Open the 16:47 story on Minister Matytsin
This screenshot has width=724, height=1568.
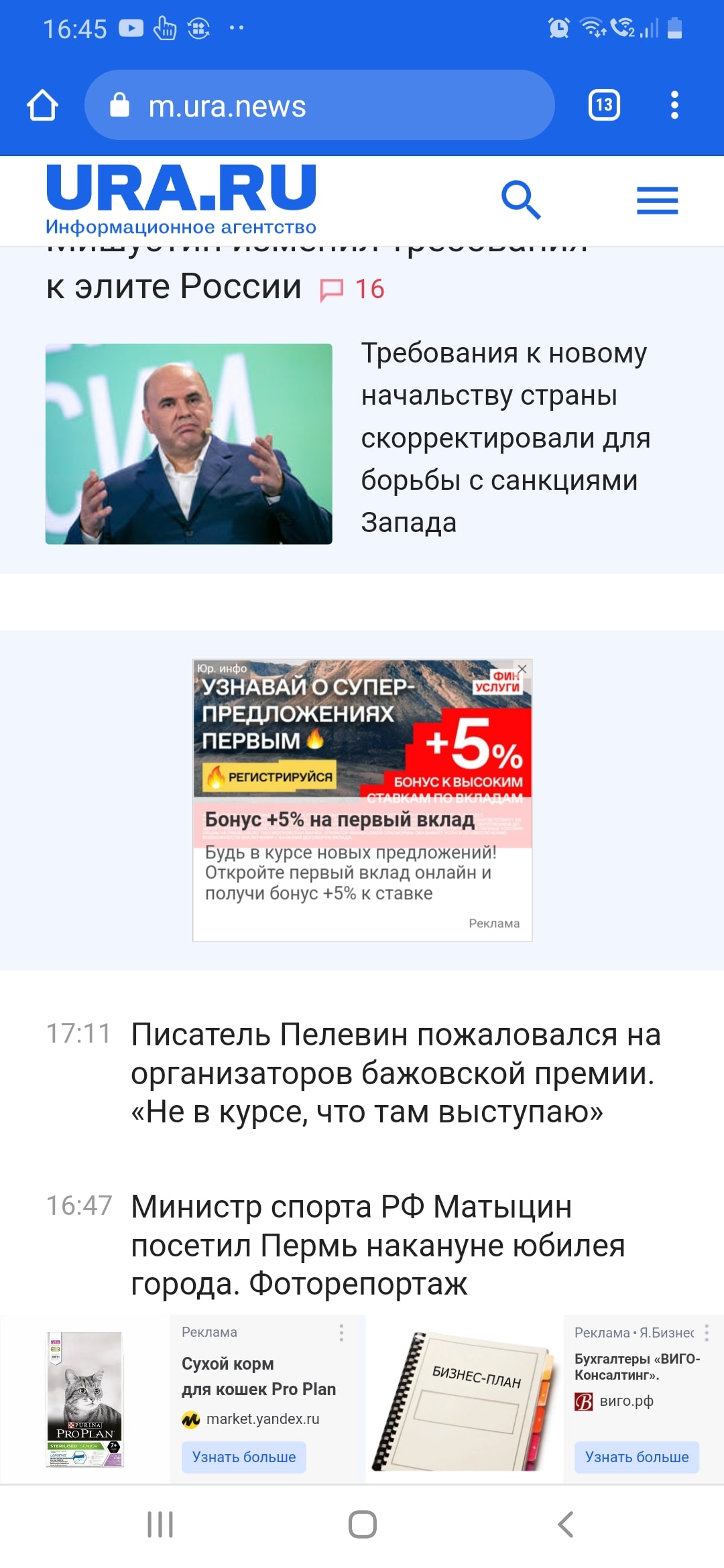coord(377,1244)
